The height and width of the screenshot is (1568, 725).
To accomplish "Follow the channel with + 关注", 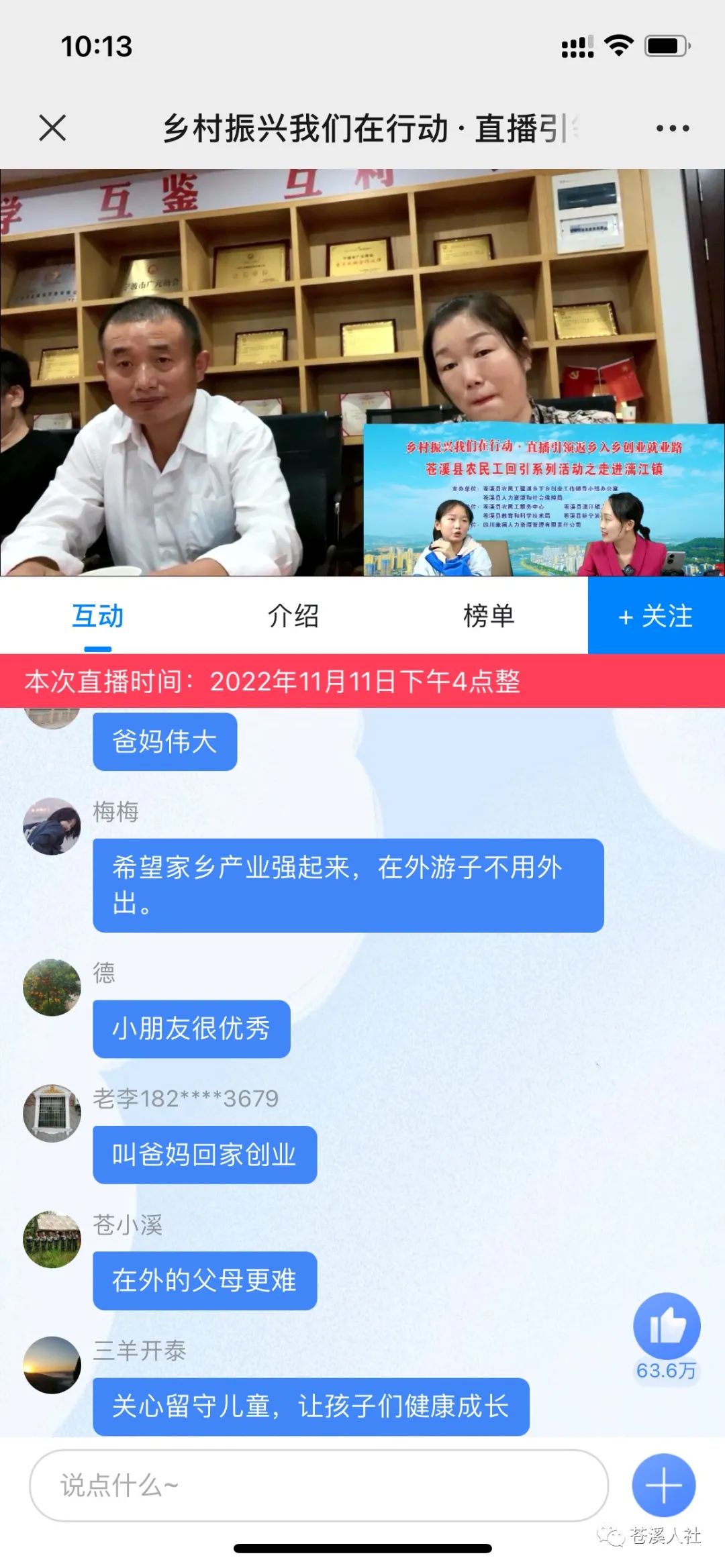I will click(656, 616).
